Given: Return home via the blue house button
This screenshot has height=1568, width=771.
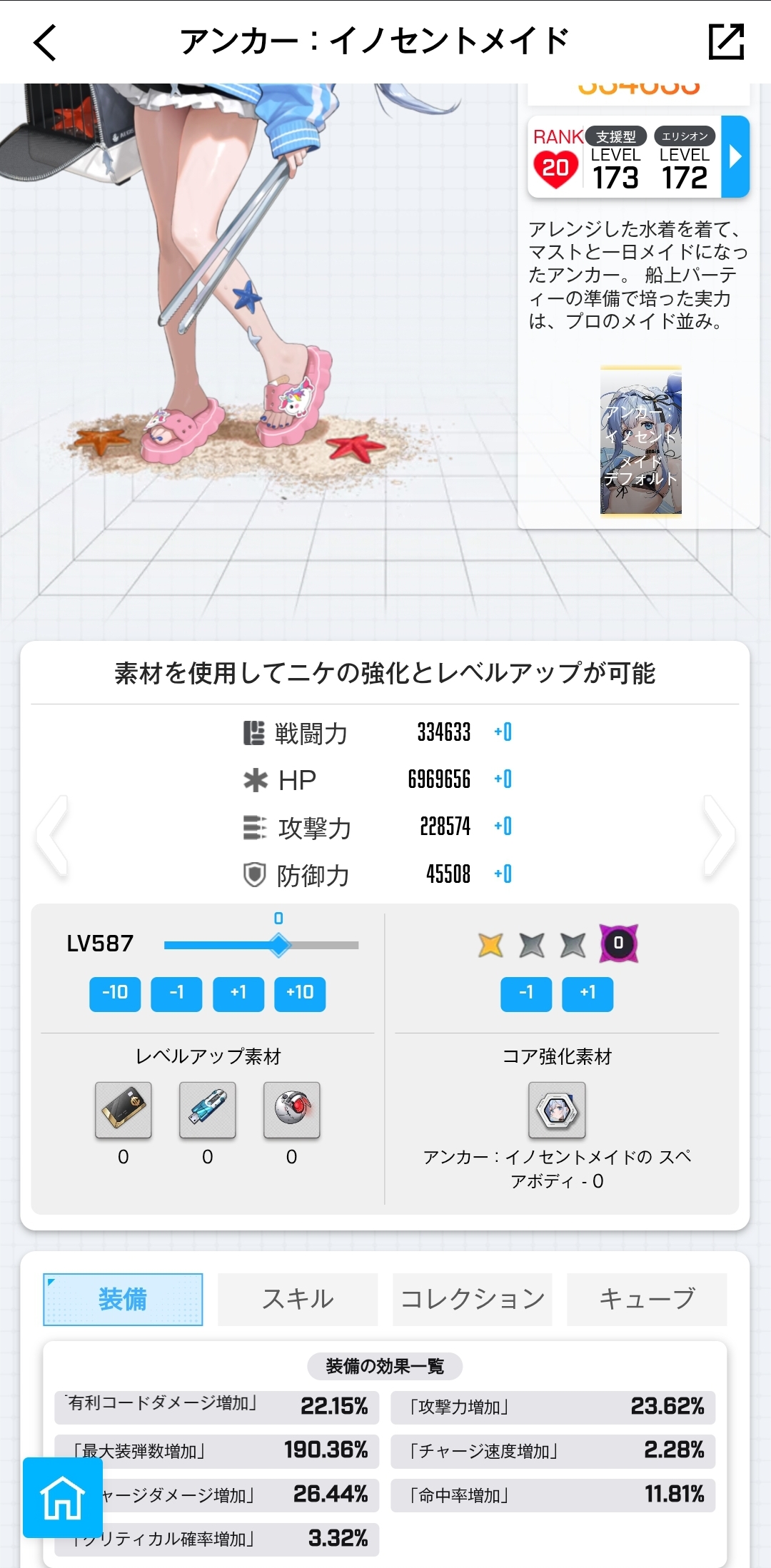Looking at the screenshot, I should (x=63, y=1497).
